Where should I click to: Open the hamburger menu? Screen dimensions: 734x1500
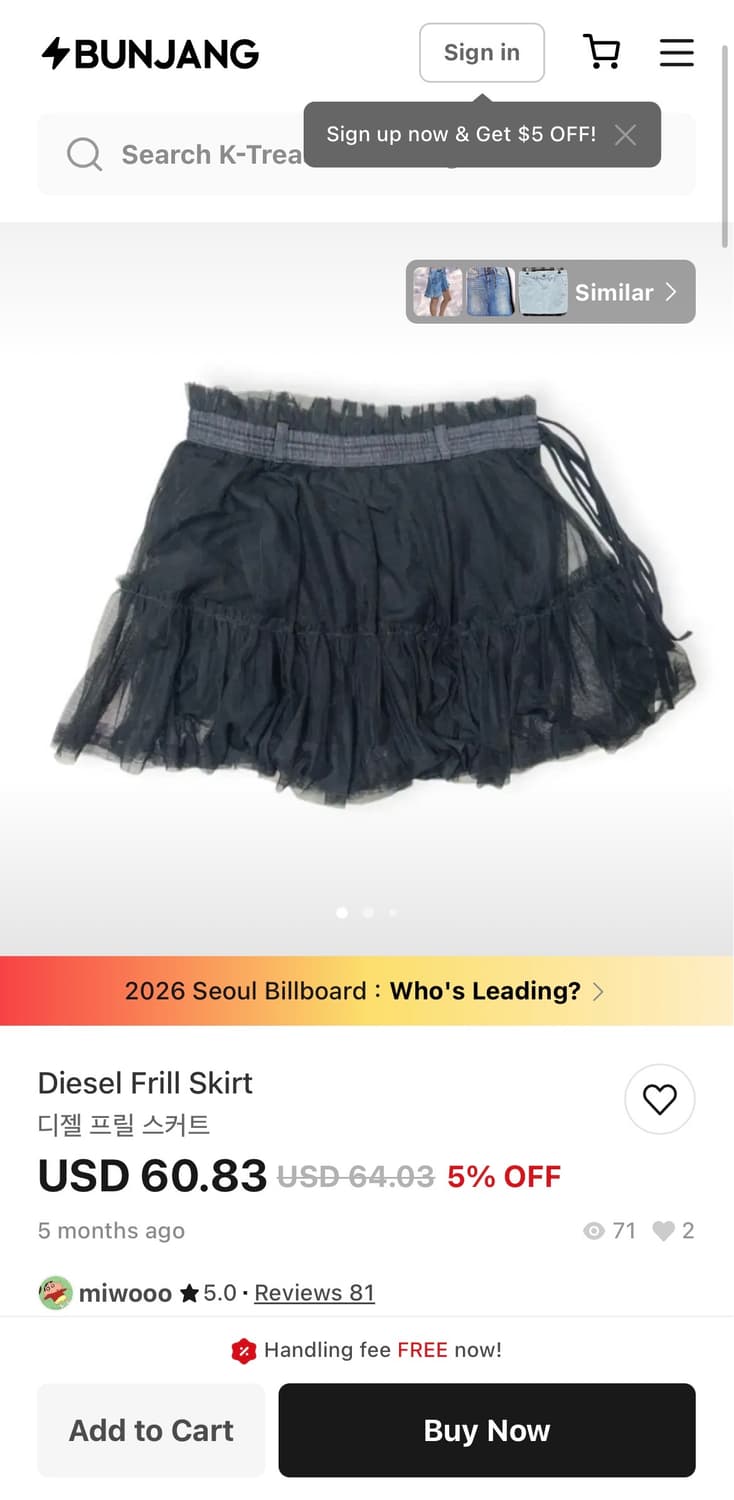click(676, 53)
